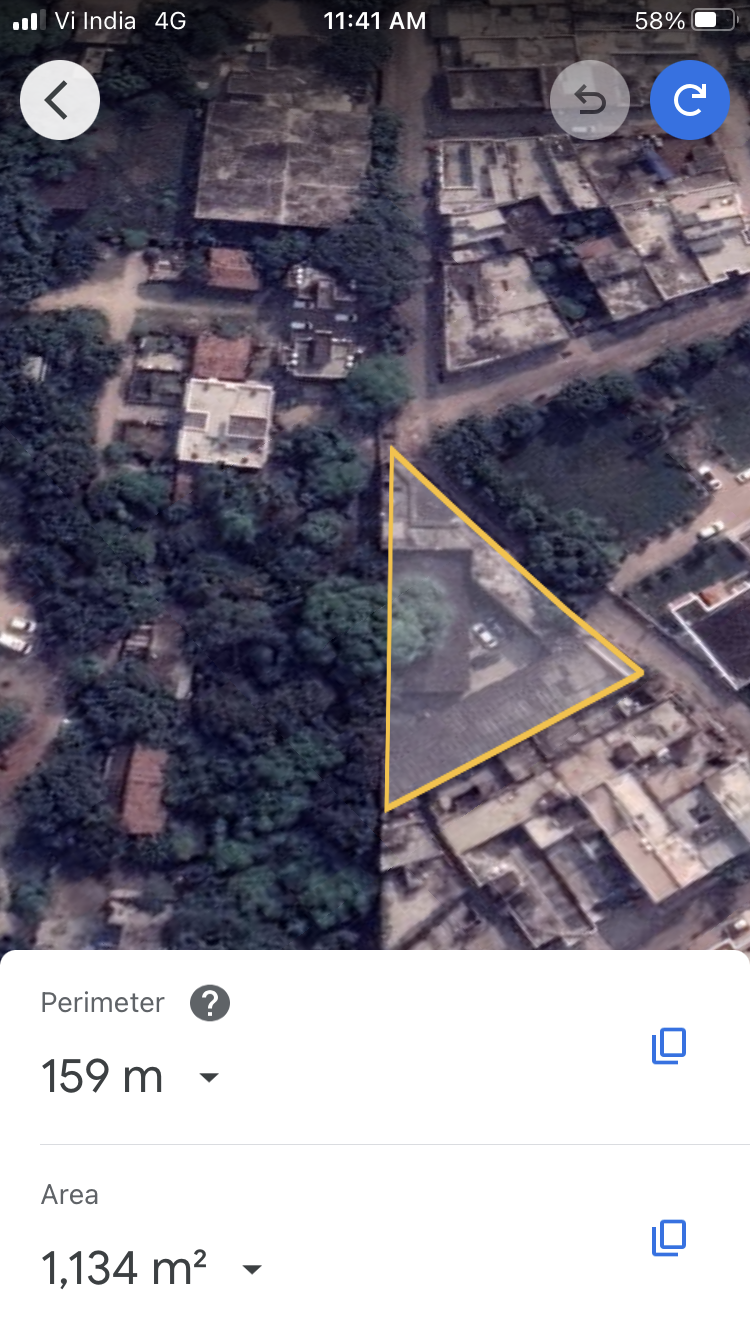This screenshot has height=1334, width=750.
Task: Change the perimeter unit dropdown
Action: 209,1077
